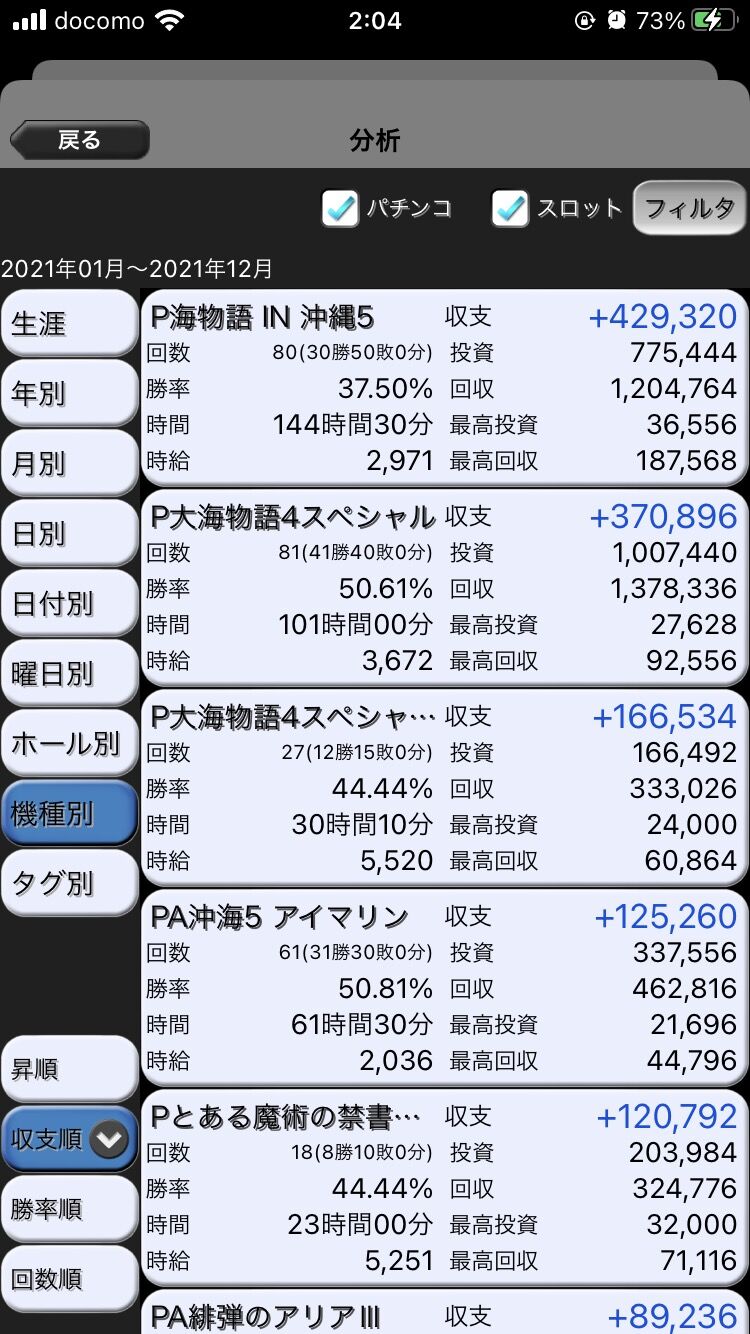Uncheck the パチンコ checkbox

pos(340,208)
